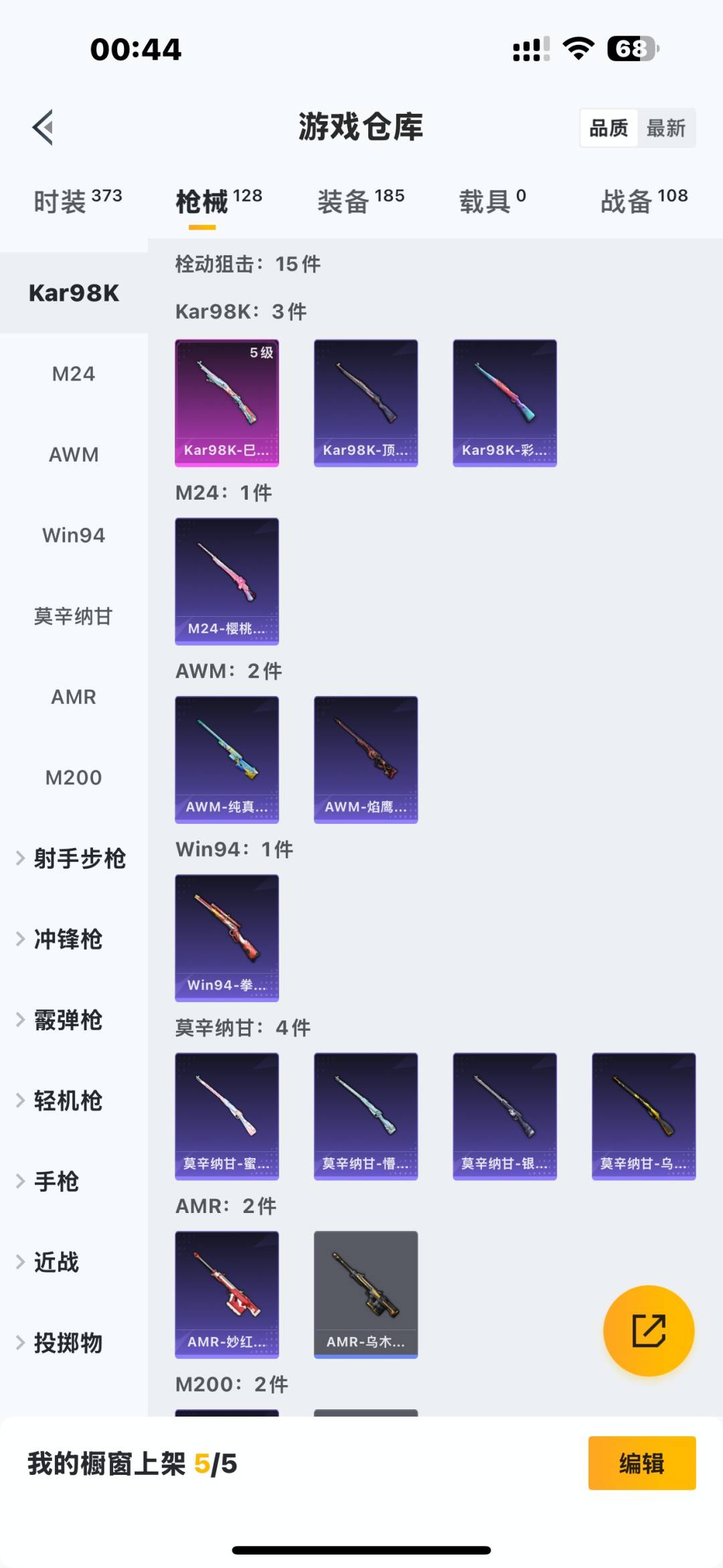Open the M24-樱桃 skin card
723x1568 pixels.
(227, 581)
